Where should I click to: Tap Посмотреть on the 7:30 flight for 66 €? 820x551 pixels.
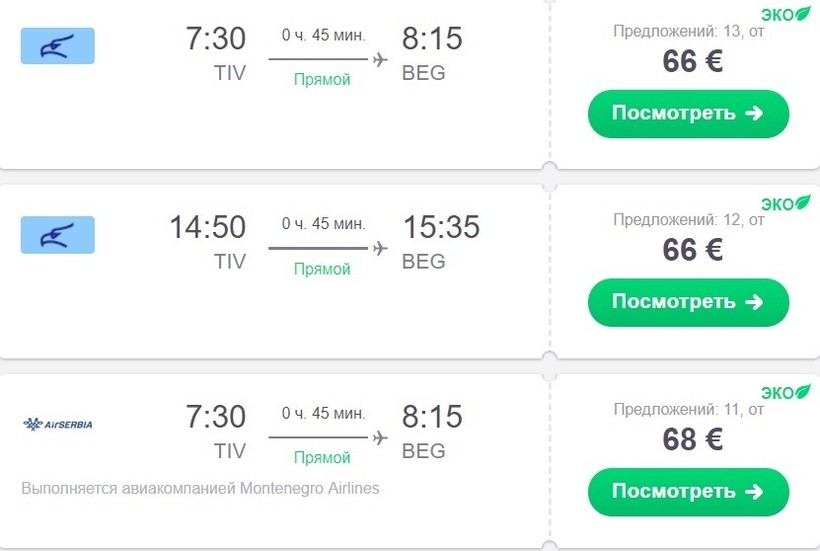coord(688,113)
